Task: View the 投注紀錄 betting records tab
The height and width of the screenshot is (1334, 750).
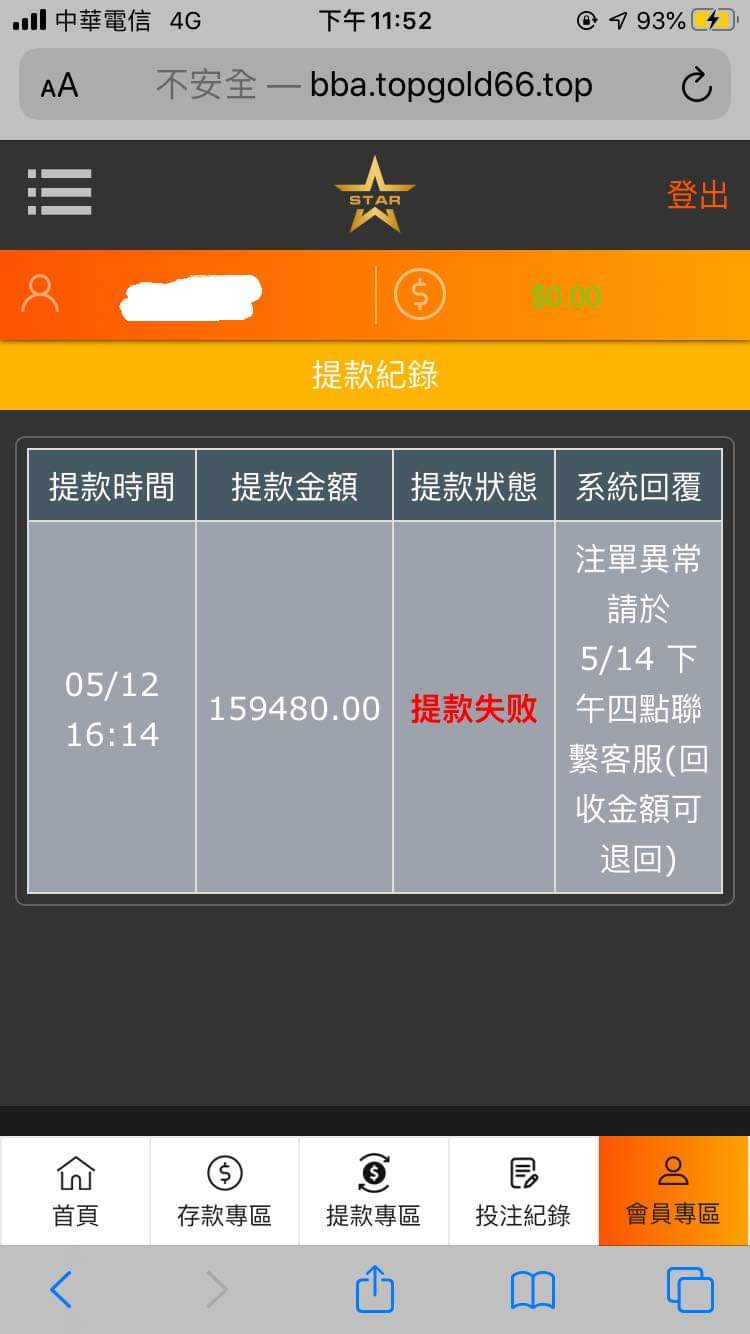Action: [x=523, y=1191]
